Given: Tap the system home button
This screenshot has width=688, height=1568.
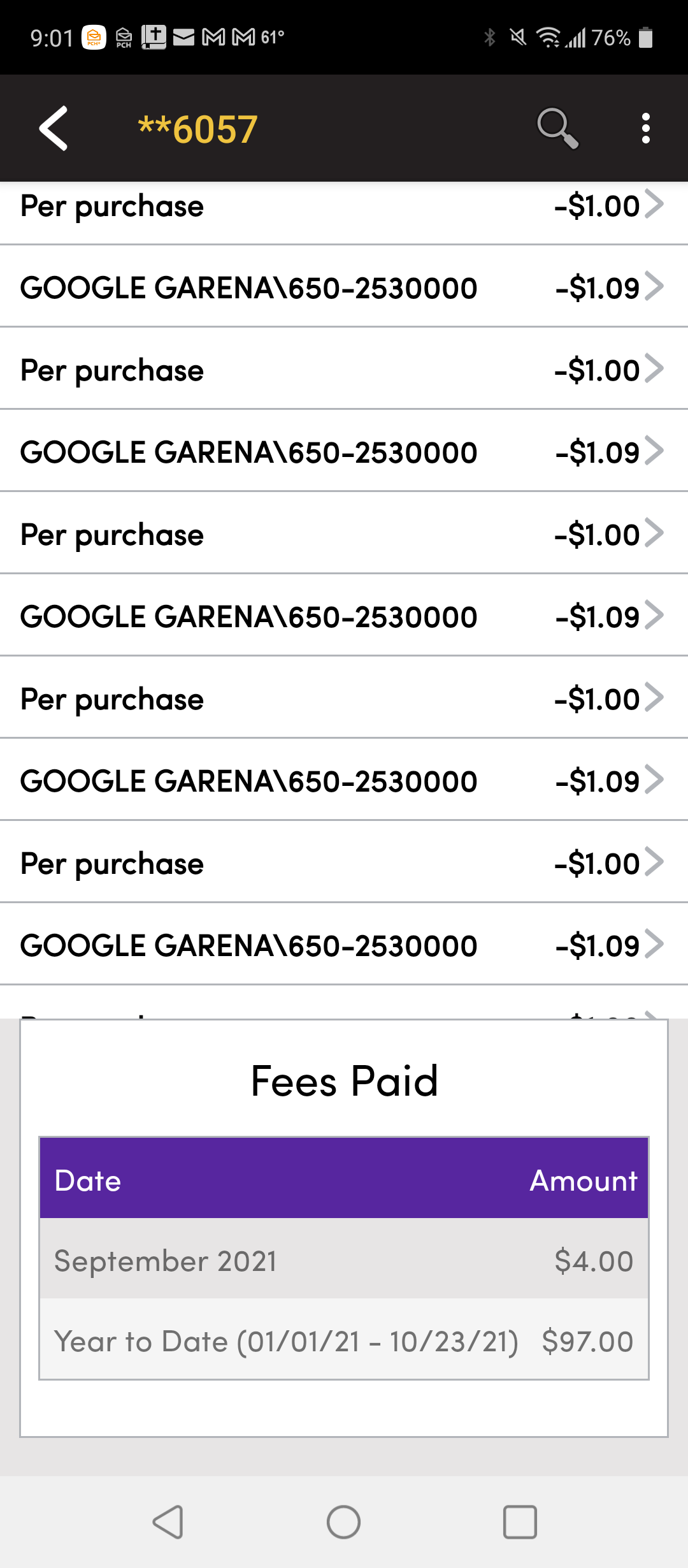Looking at the screenshot, I should coord(343,1522).
